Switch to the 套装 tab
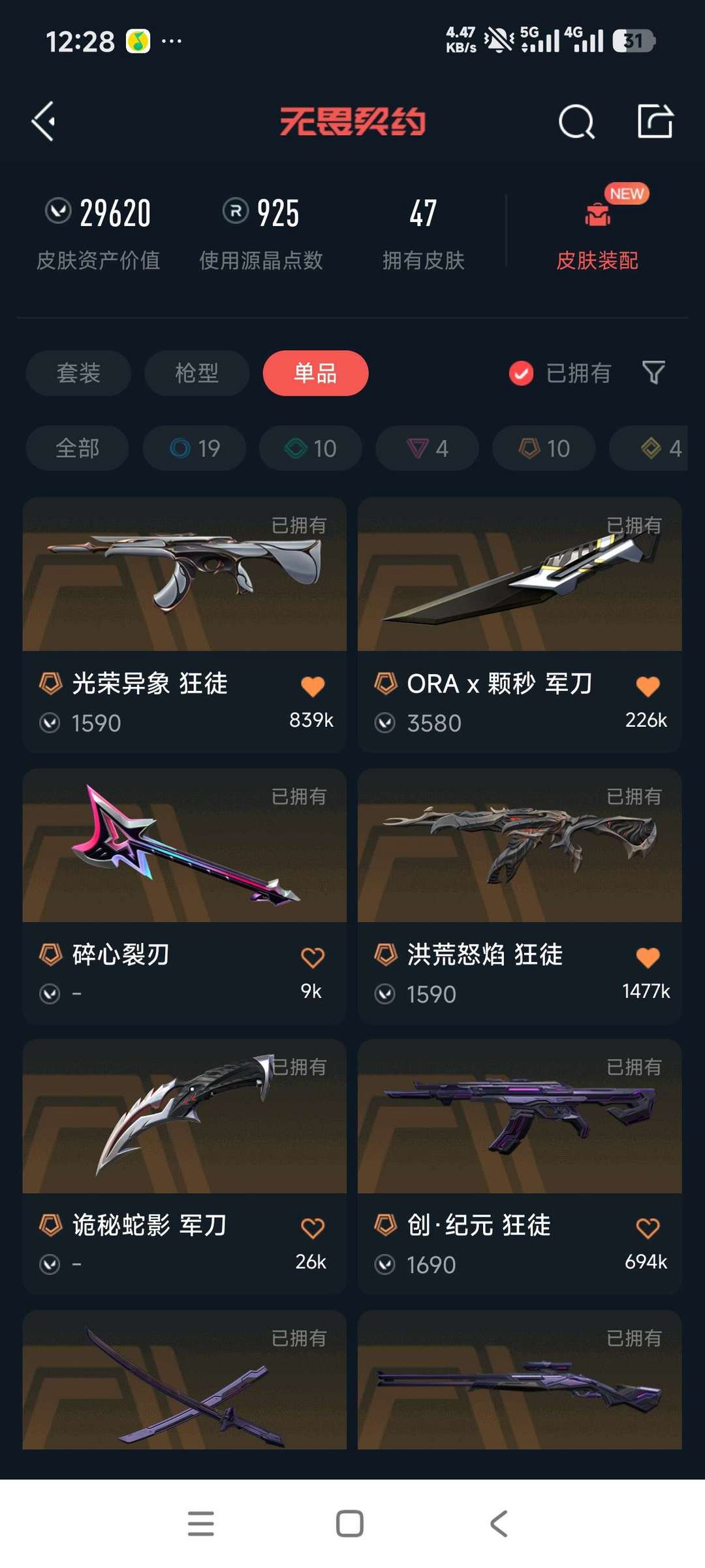The image size is (705, 1568). click(78, 373)
